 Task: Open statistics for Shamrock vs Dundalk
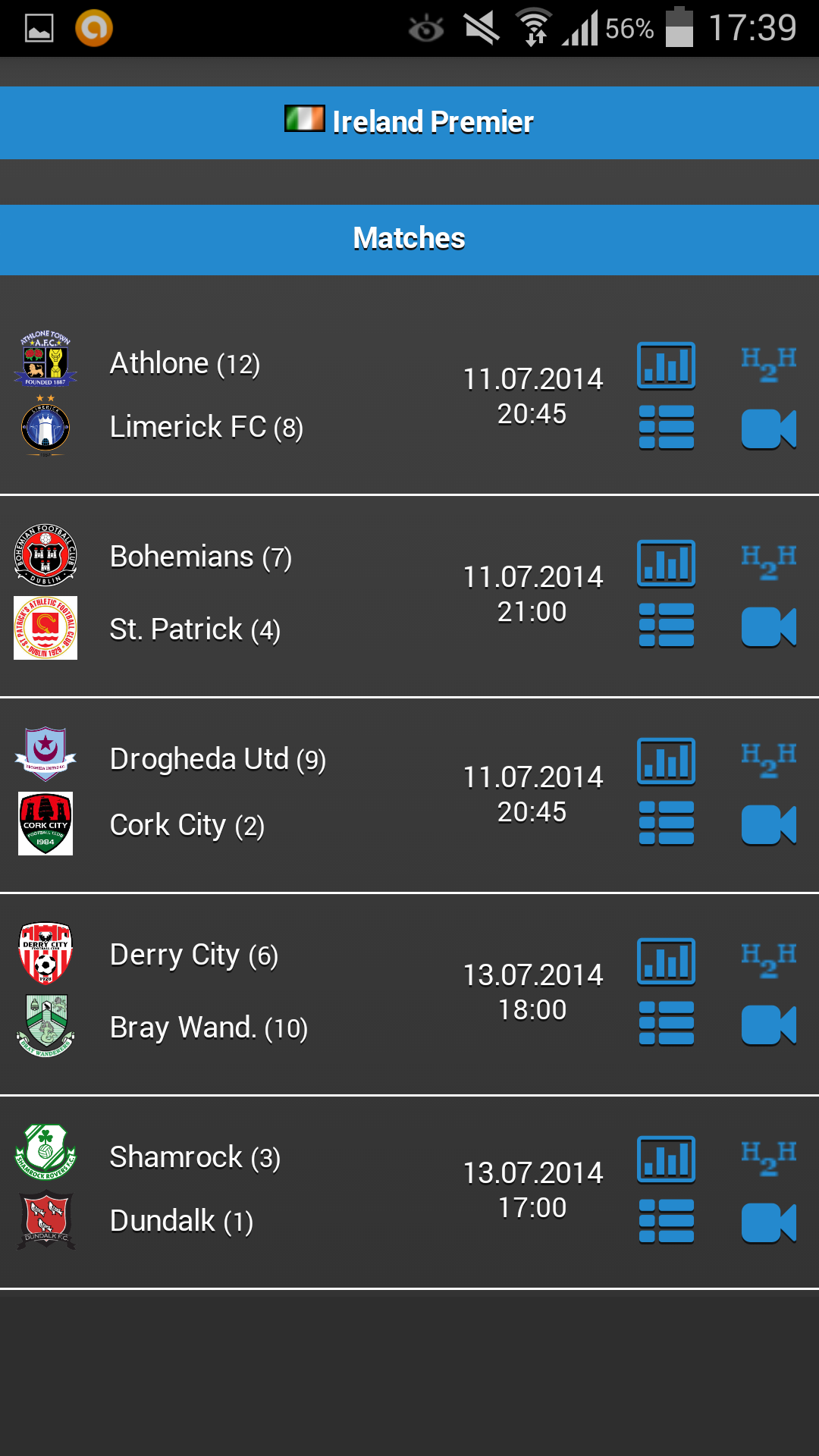(666, 1158)
